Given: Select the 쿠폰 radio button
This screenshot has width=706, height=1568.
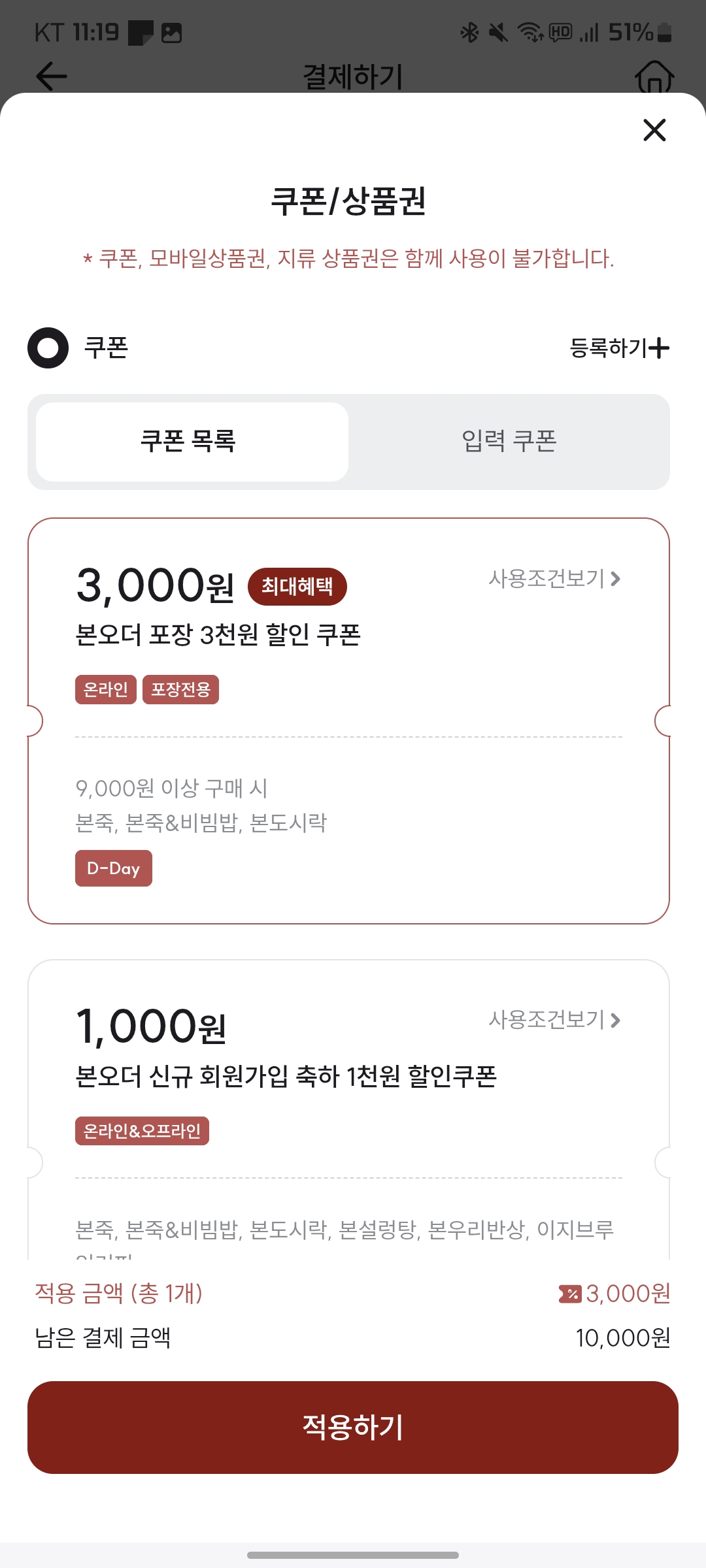Looking at the screenshot, I should coord(48,348).
